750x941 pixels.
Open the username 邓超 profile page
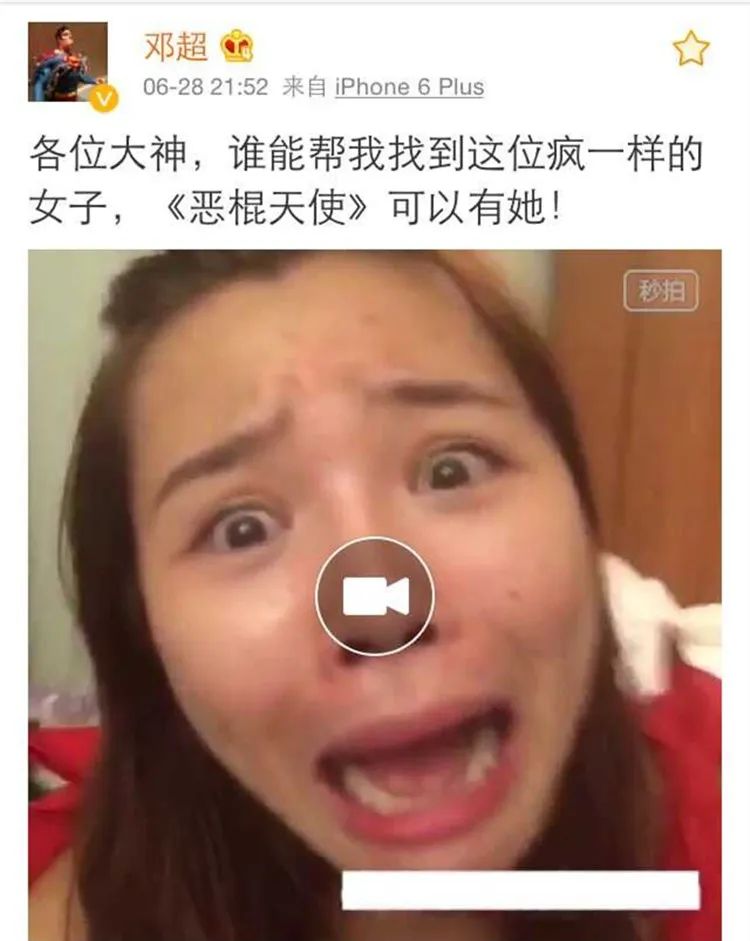pos(177,44)
